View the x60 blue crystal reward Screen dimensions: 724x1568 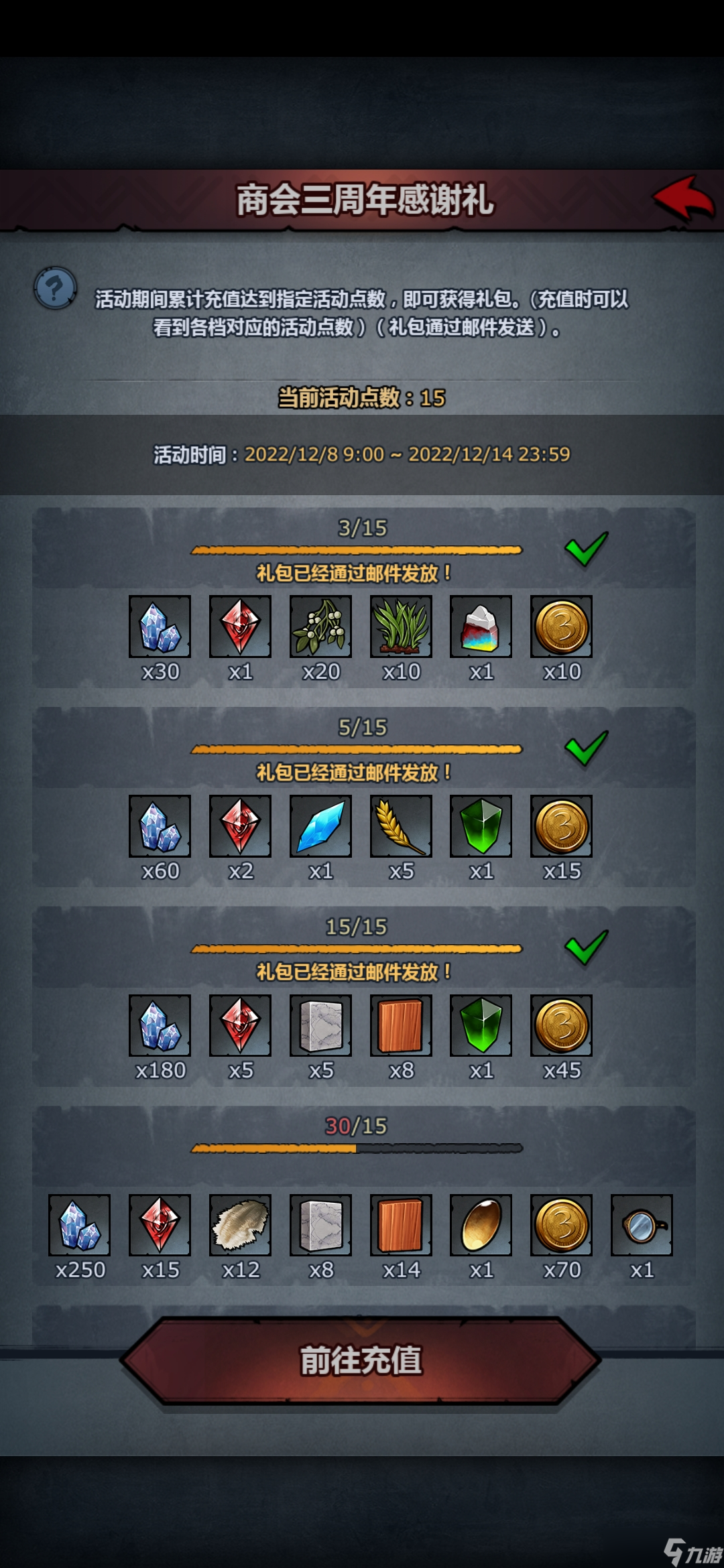(x=160, y=826)
